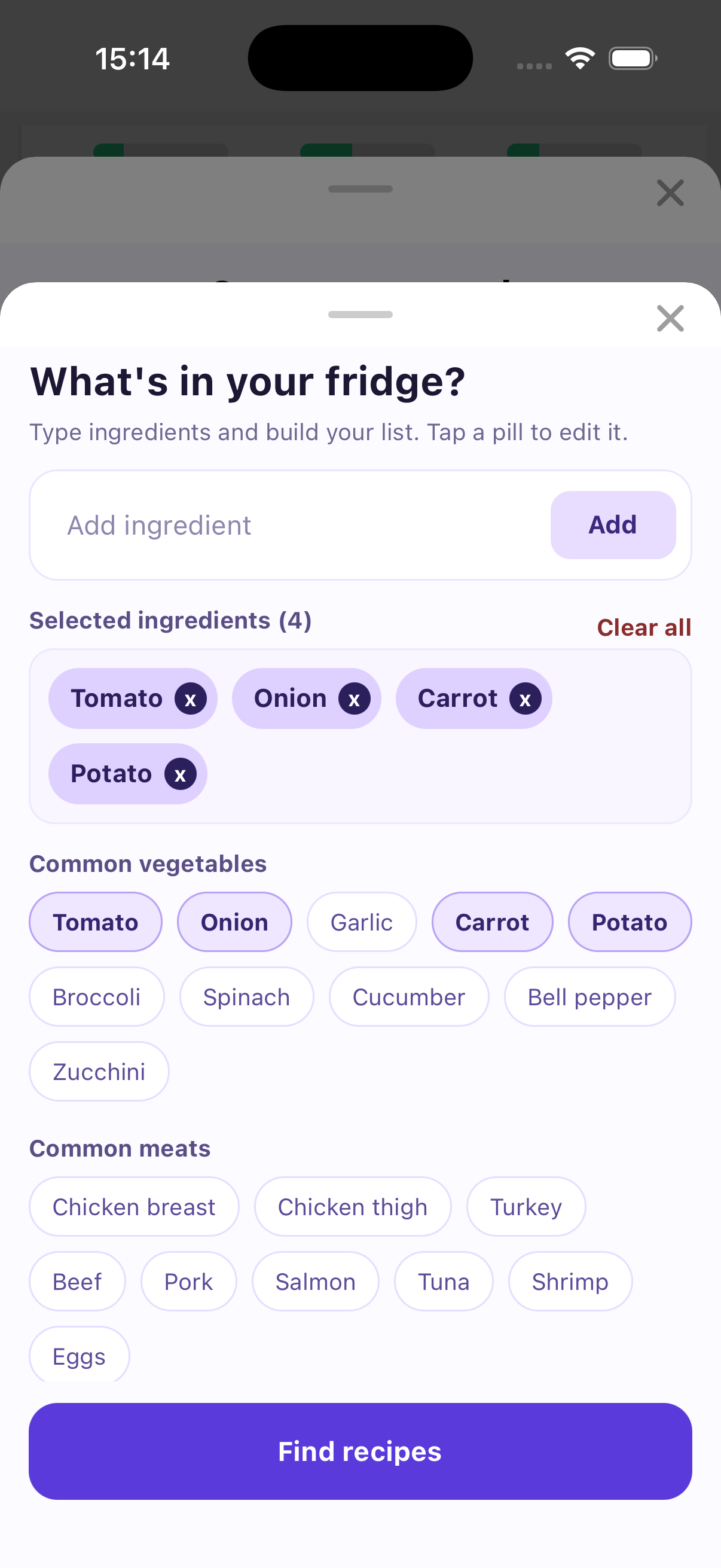The height and width of the screenshot is (1568, 721).
Task: Tap the sheet drag handle
Action: (359, 315)
